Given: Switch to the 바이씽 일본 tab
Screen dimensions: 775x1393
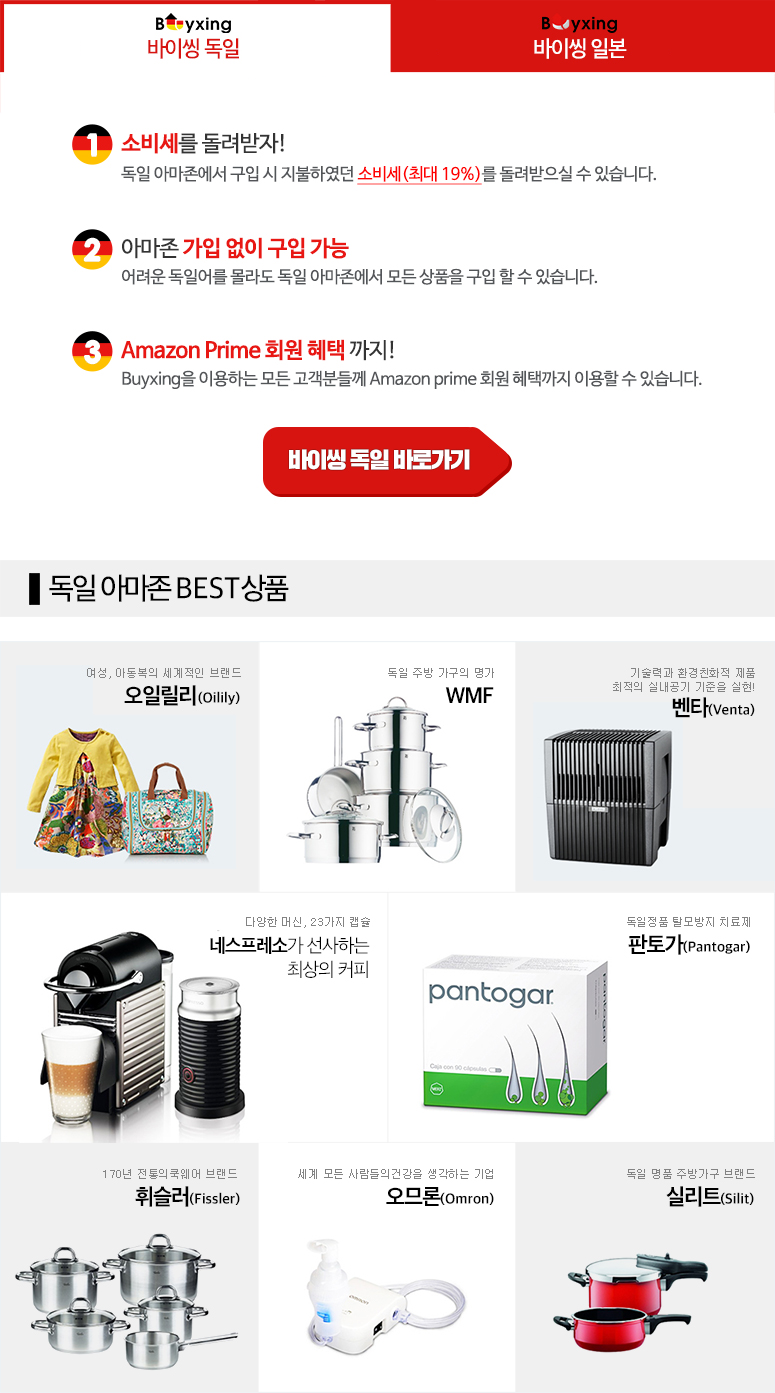Looking at the screenshot, I should pyautogui.click(x=580, y=37).
